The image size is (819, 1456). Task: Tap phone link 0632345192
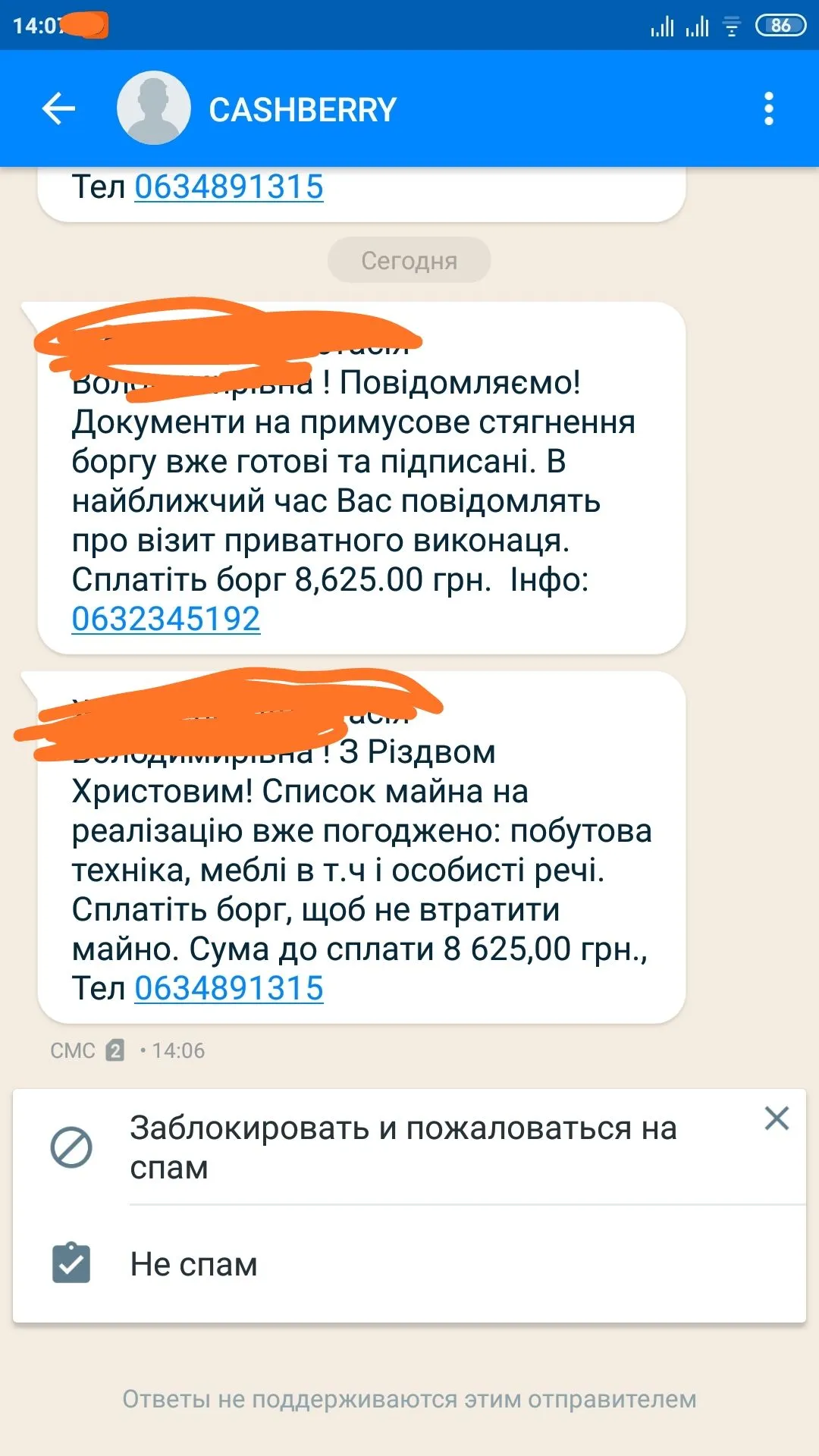pos(166,619)
